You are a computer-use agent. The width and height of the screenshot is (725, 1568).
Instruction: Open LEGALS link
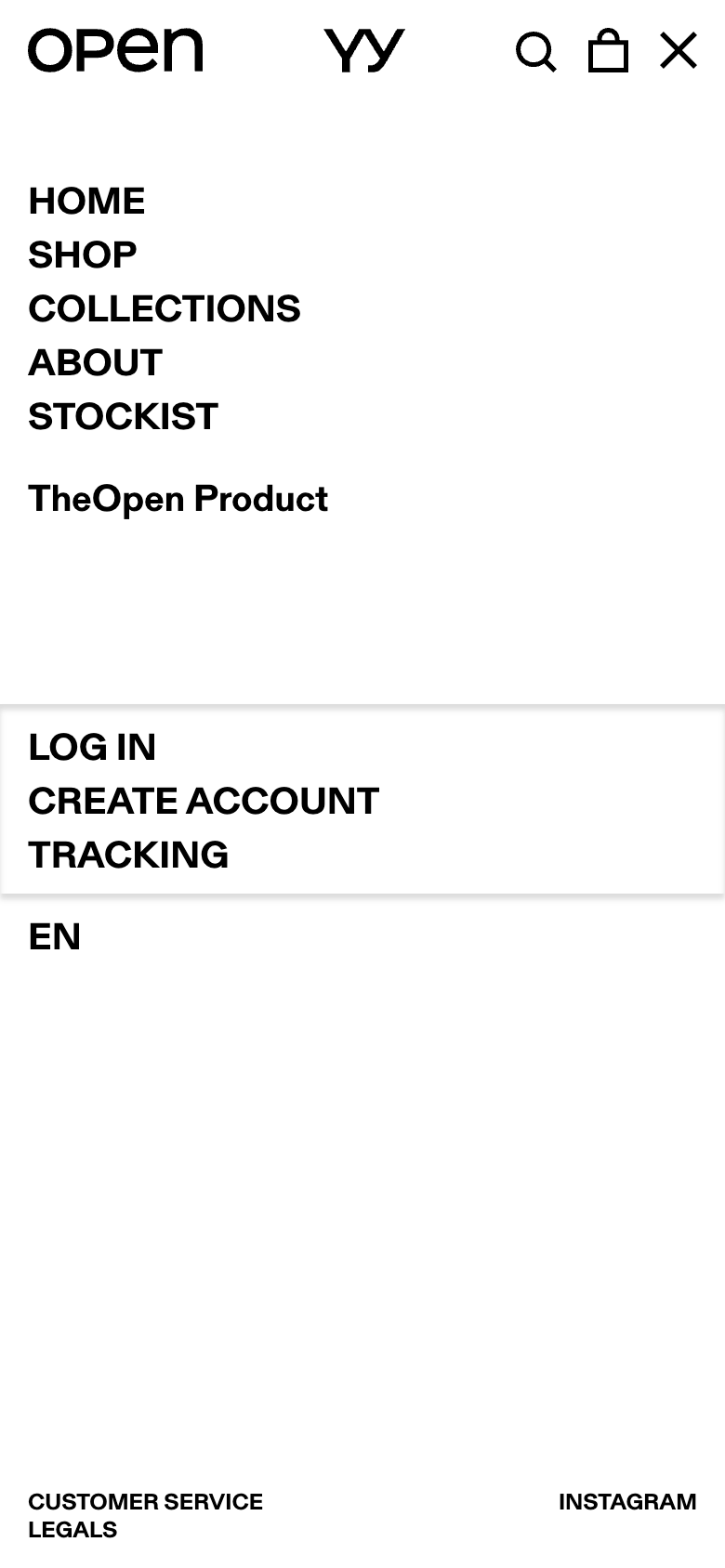point(72,1530)
